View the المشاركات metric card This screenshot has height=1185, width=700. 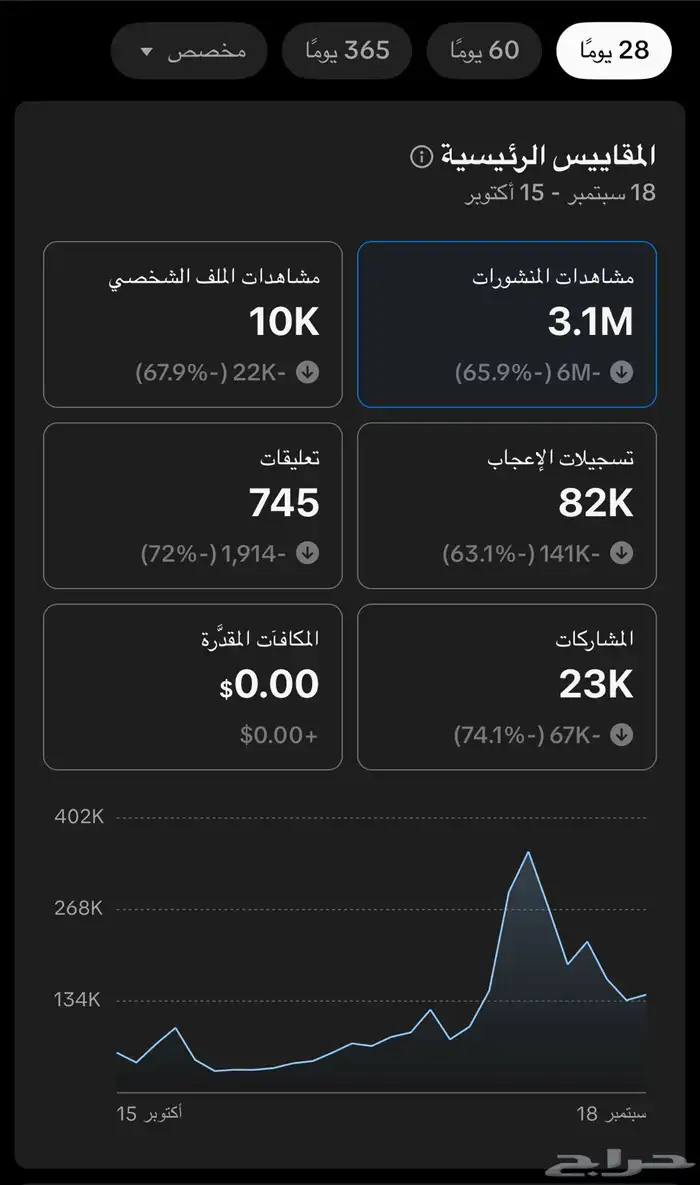(x=507, y=686)
